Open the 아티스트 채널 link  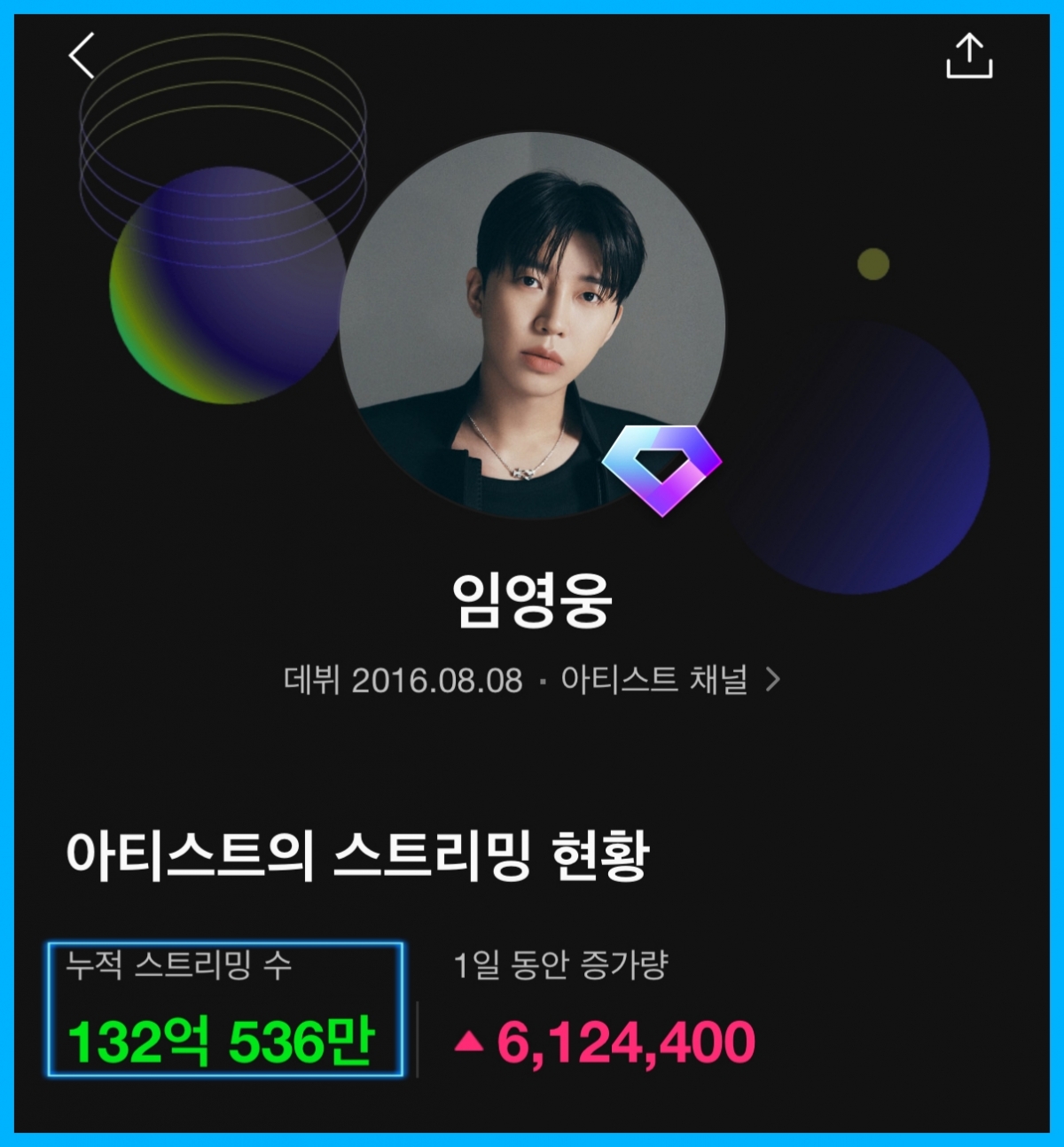[x=669, y=680]
